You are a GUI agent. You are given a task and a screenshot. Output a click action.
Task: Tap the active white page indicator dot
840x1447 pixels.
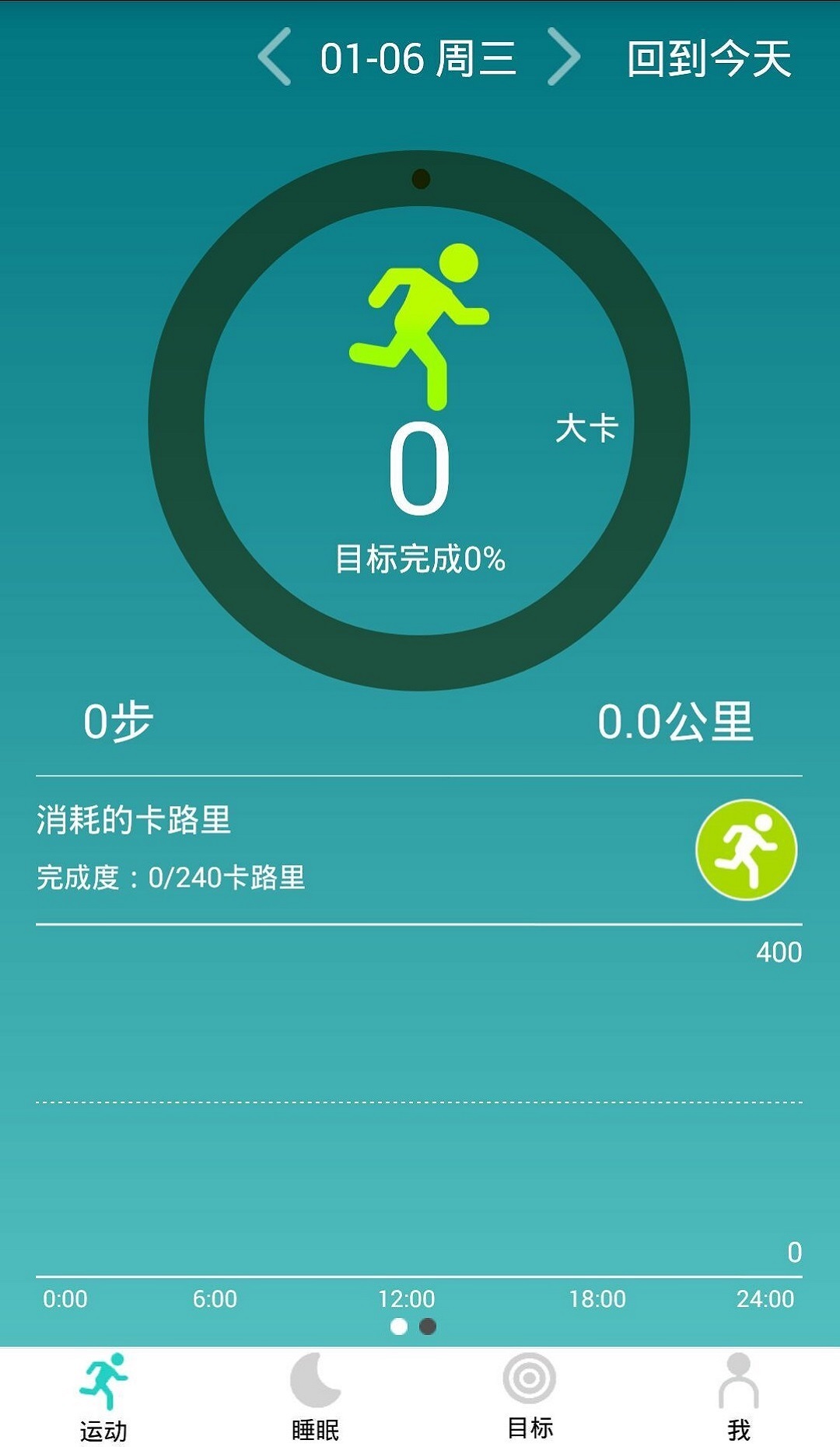pyautogui.click(x=399, y=1325)
